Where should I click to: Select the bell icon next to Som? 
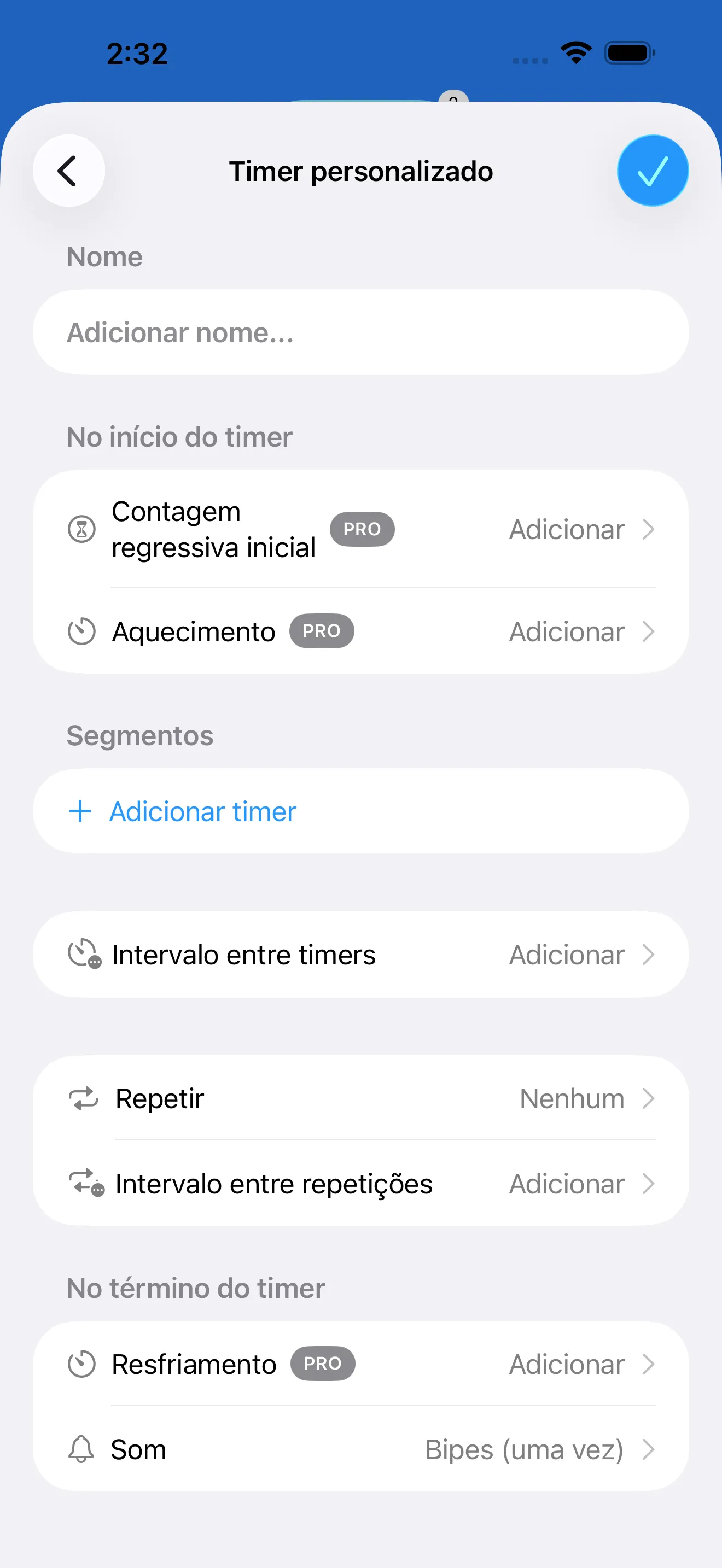click(81, 1449)
